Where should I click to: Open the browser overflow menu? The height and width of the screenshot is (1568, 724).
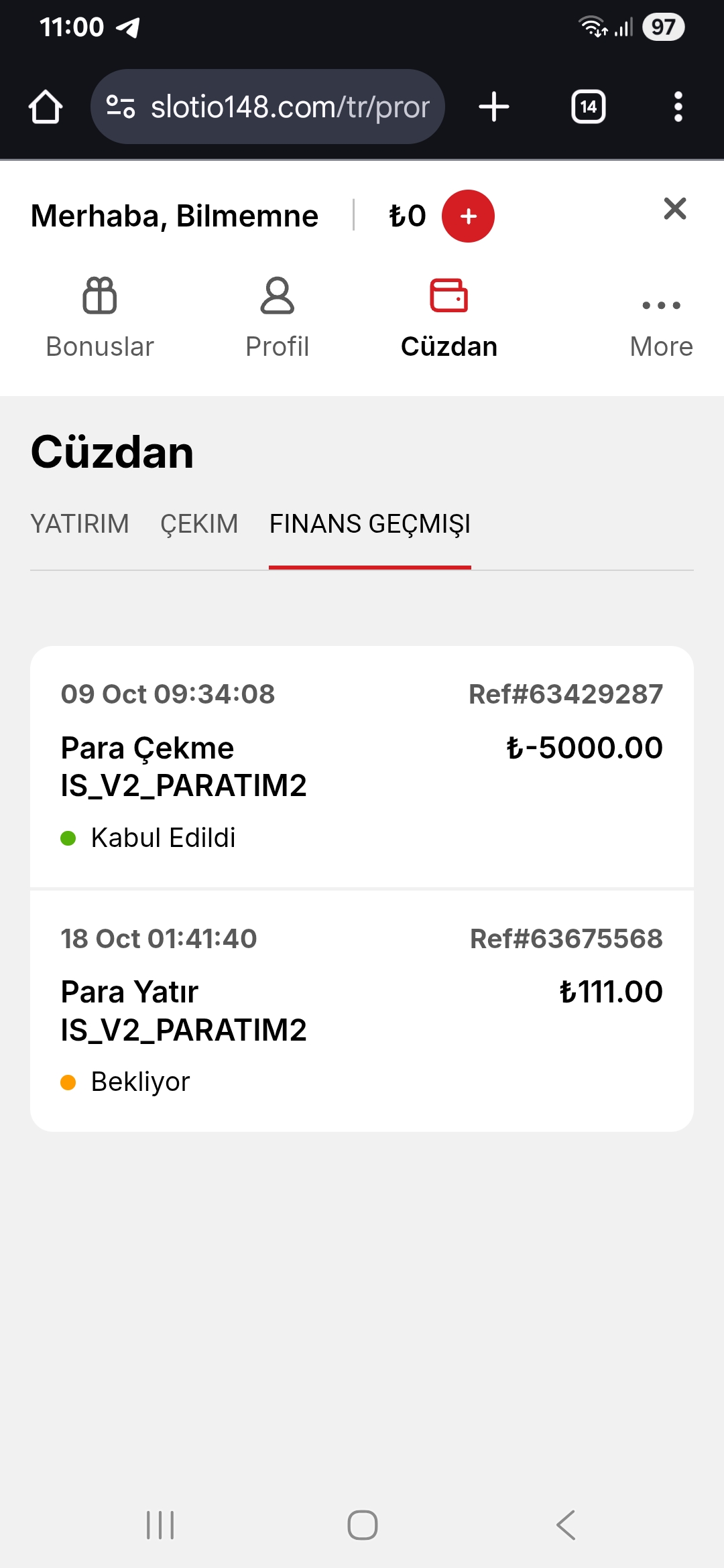(678, 107)
